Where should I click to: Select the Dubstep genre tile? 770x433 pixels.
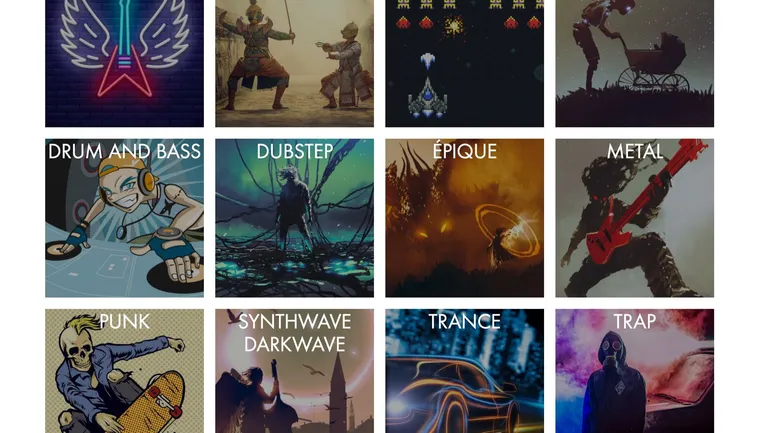pyautogui.click(x=294, y=218)
